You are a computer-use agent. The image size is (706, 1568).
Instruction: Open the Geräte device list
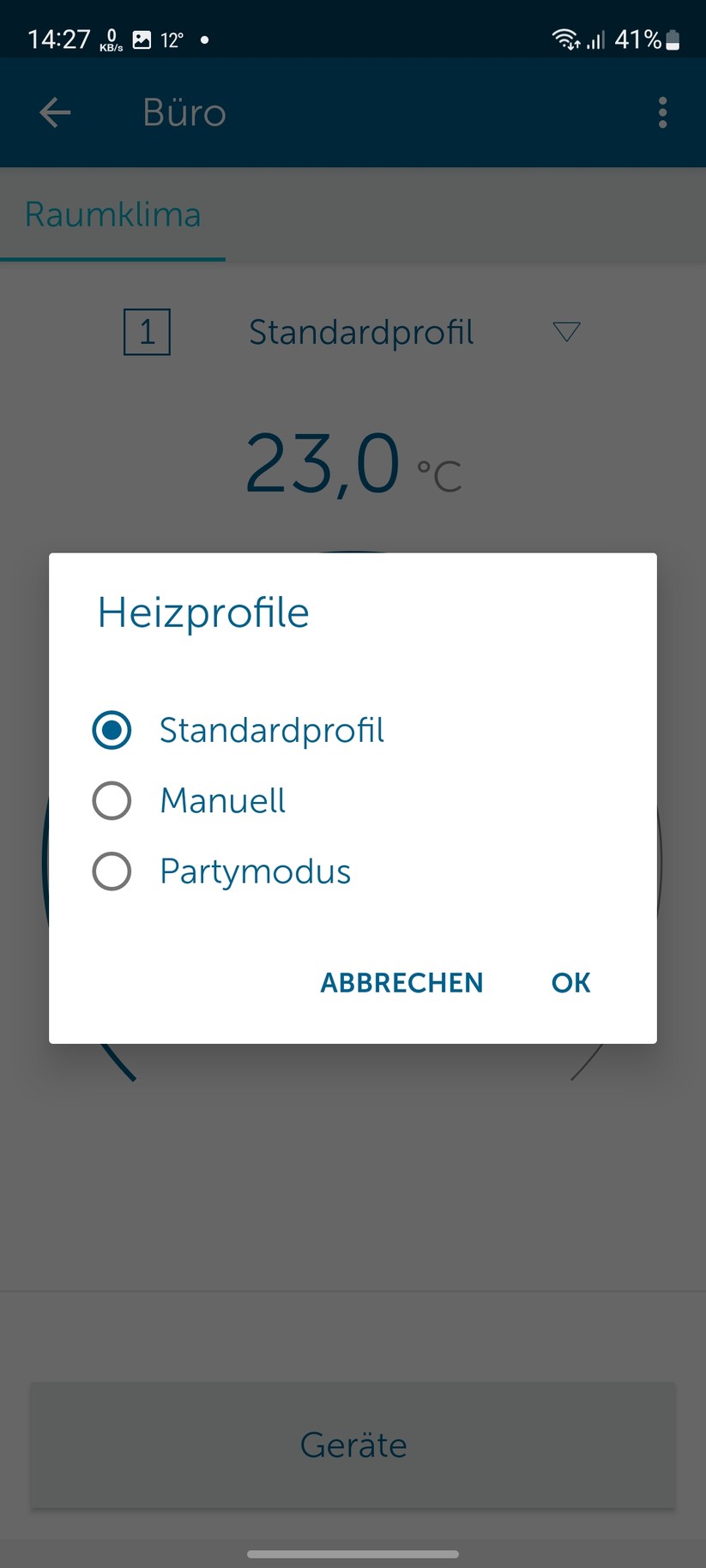click(x=353, y=1444)
